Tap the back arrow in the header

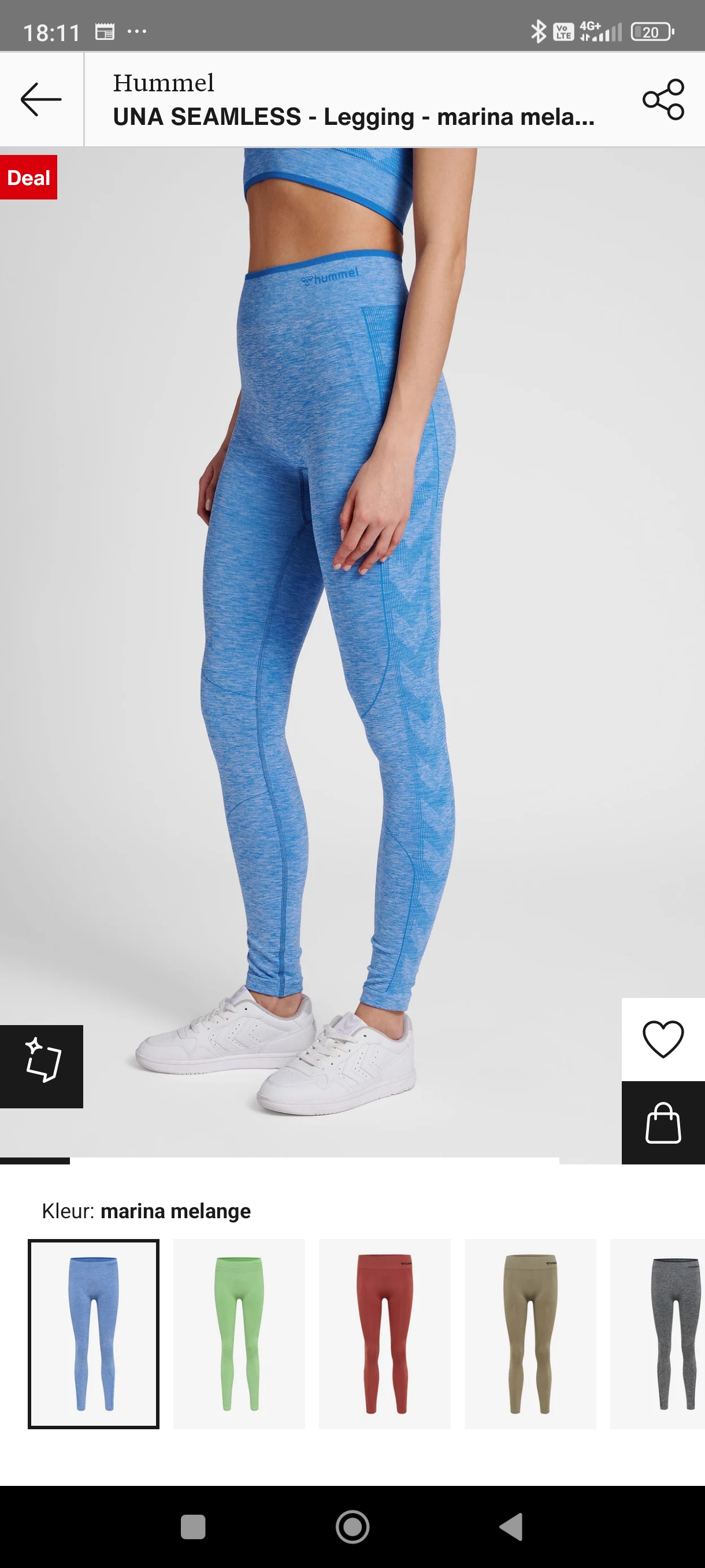tap(42, 99)
